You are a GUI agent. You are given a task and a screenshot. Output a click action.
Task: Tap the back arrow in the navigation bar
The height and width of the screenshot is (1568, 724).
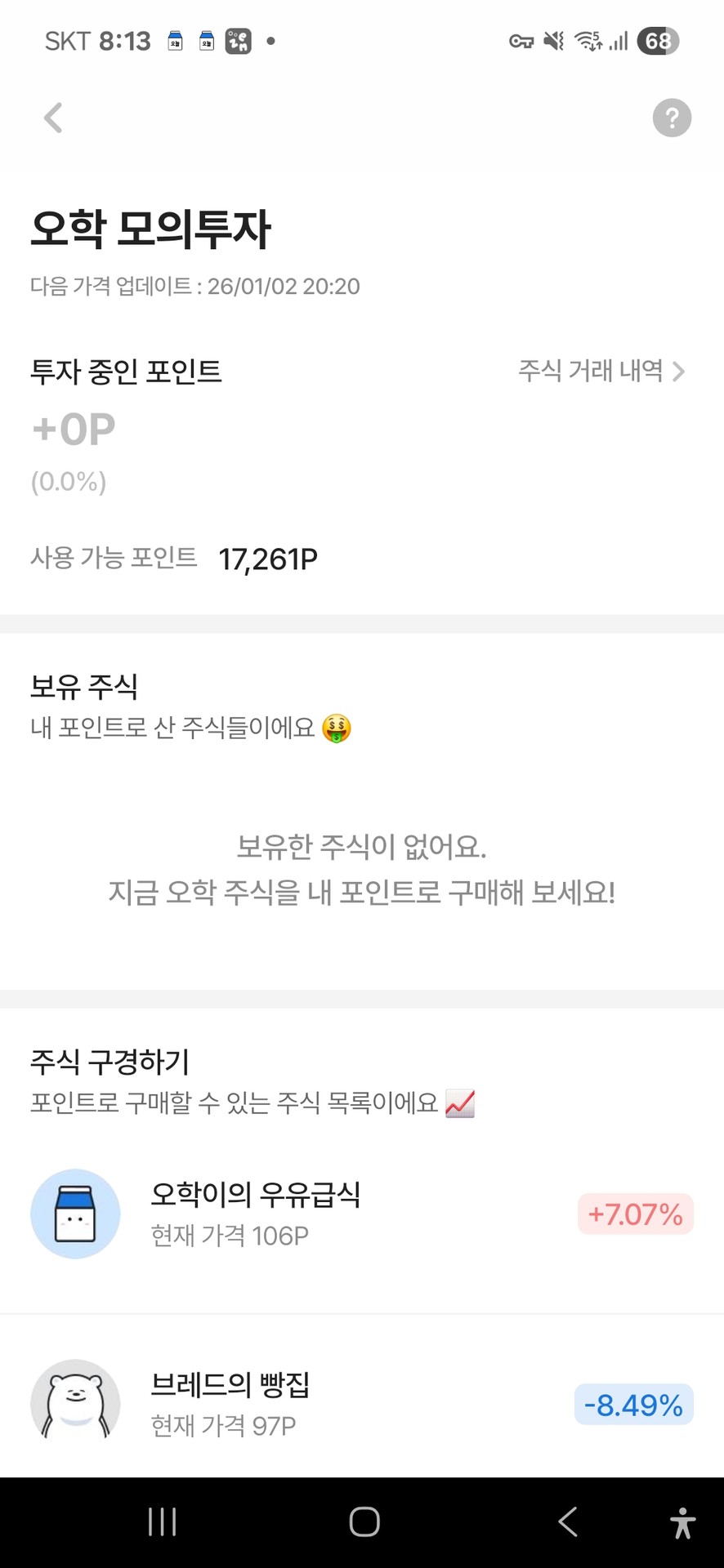click(567, 1521)
